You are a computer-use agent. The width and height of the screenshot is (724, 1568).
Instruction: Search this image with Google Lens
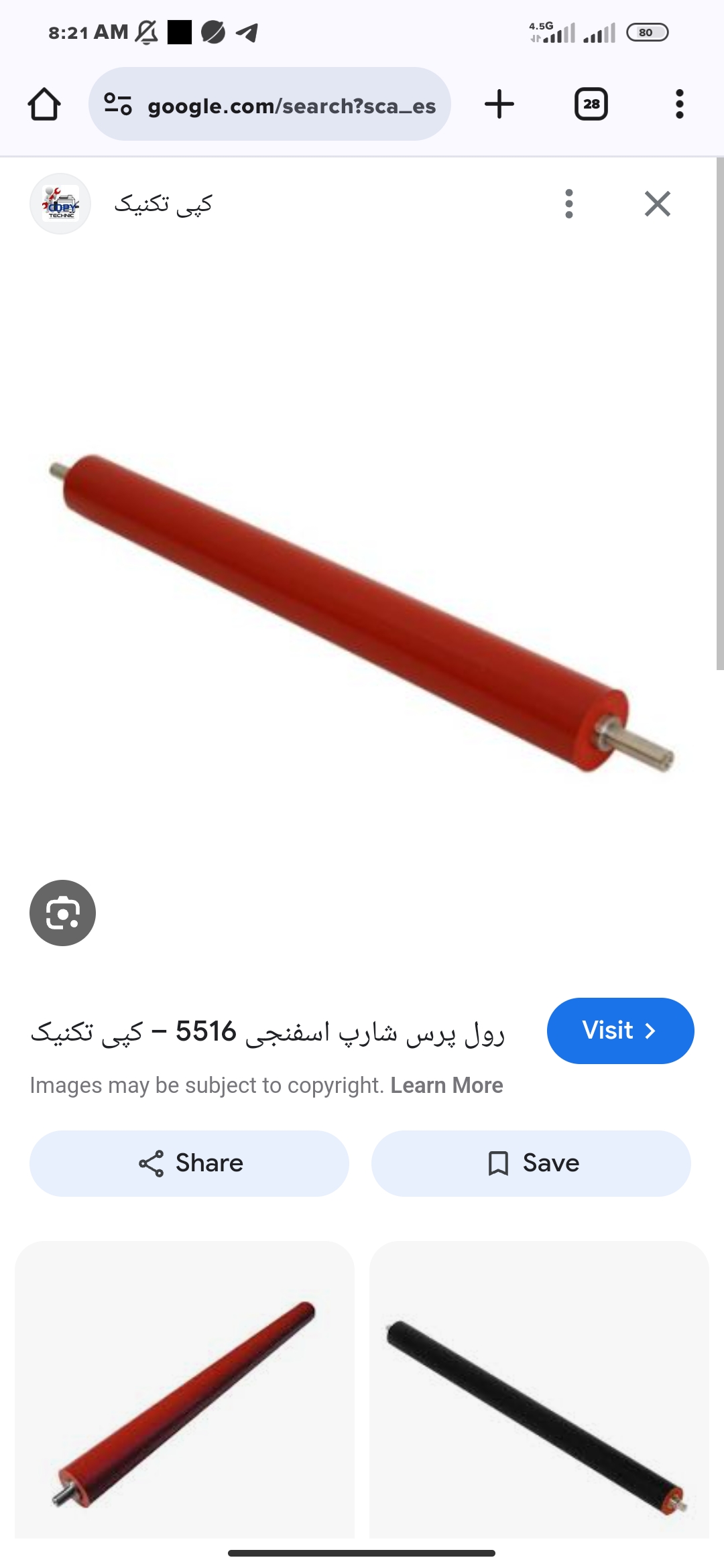pyautogui.click(x=63, y=913)
